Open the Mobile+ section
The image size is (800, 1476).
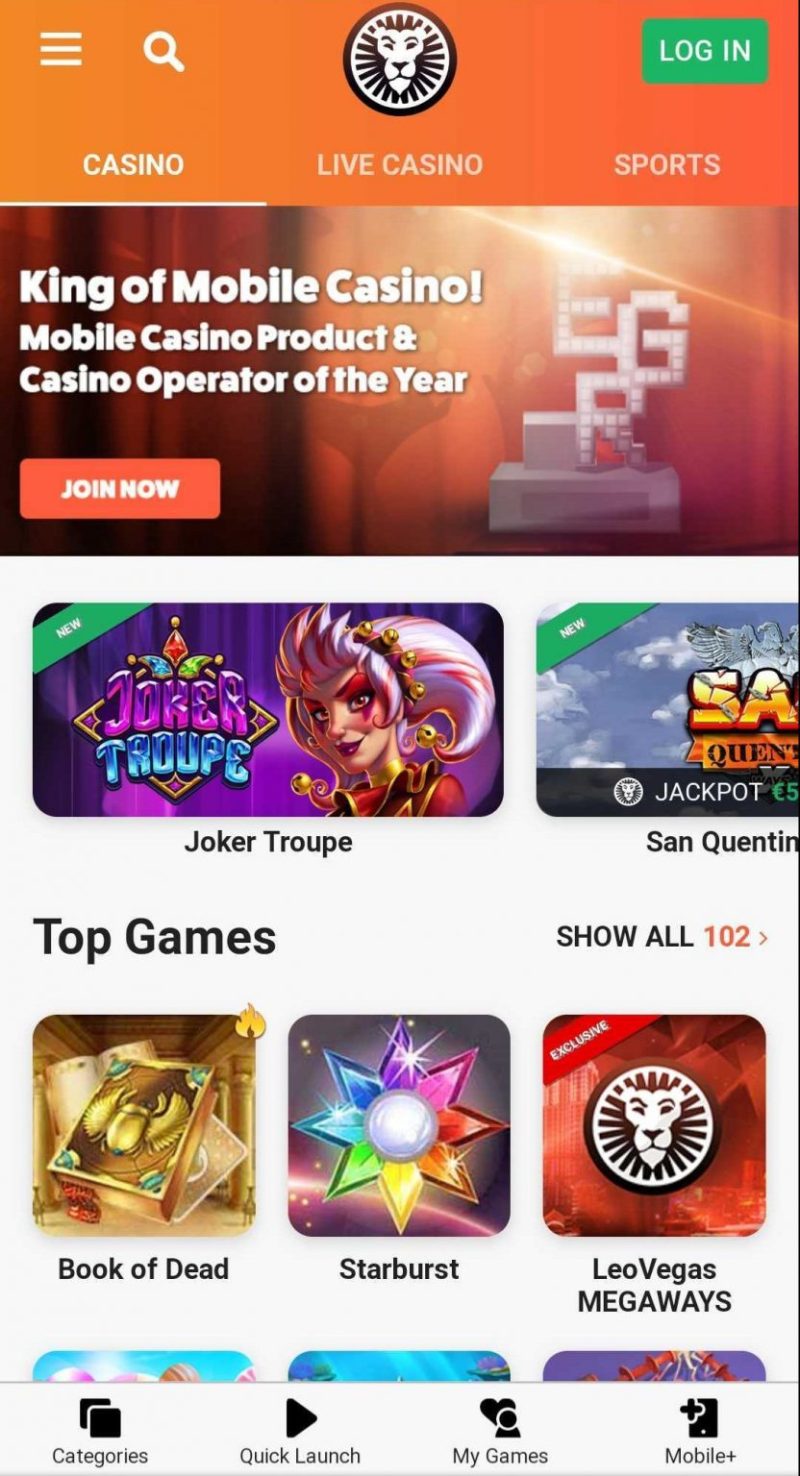(700, 1431)
